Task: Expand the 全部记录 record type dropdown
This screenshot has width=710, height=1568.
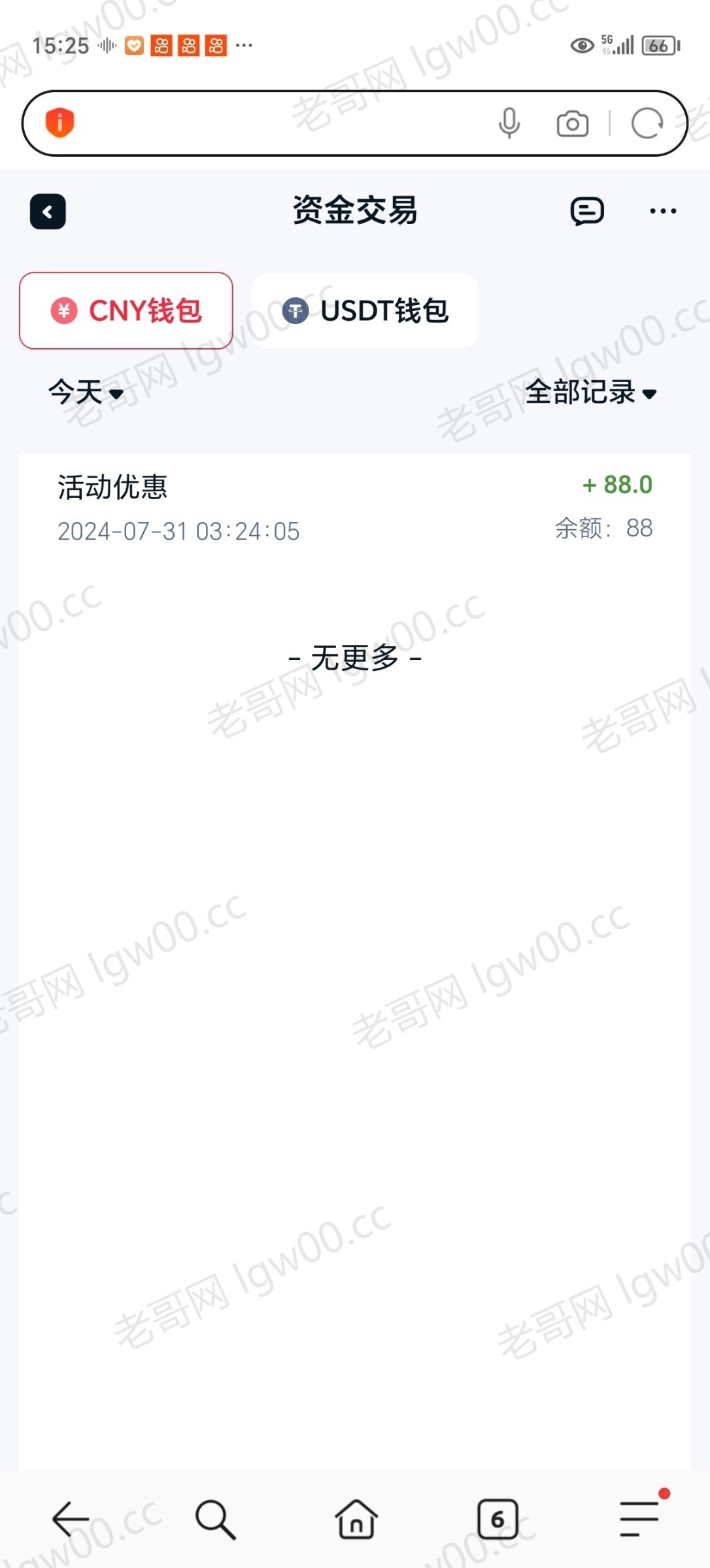Action: (x=591, y=393)
